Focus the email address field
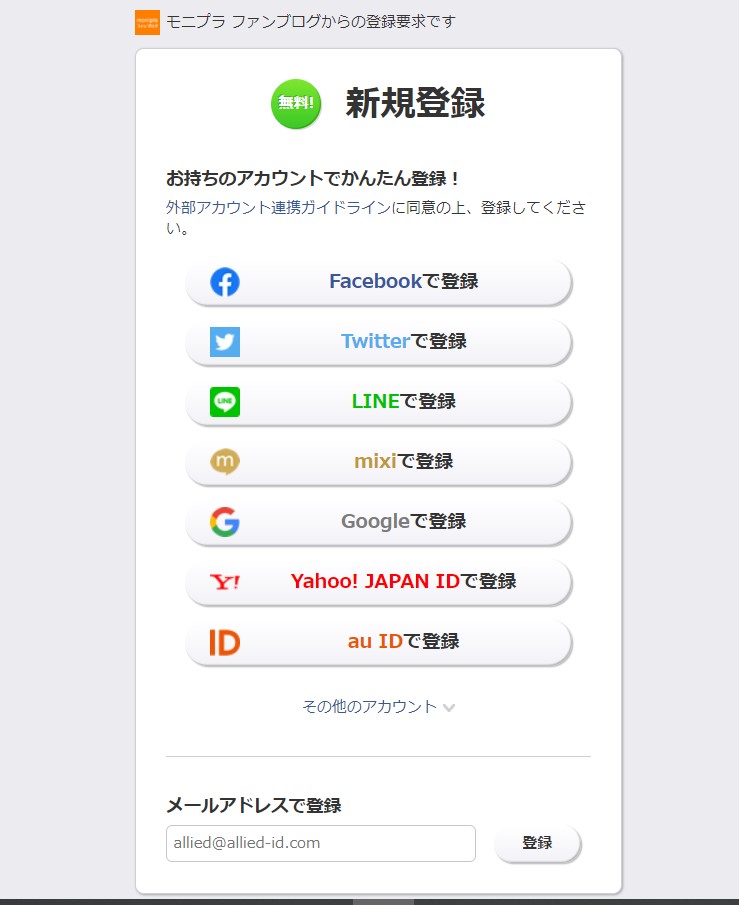 coord(320,843)
